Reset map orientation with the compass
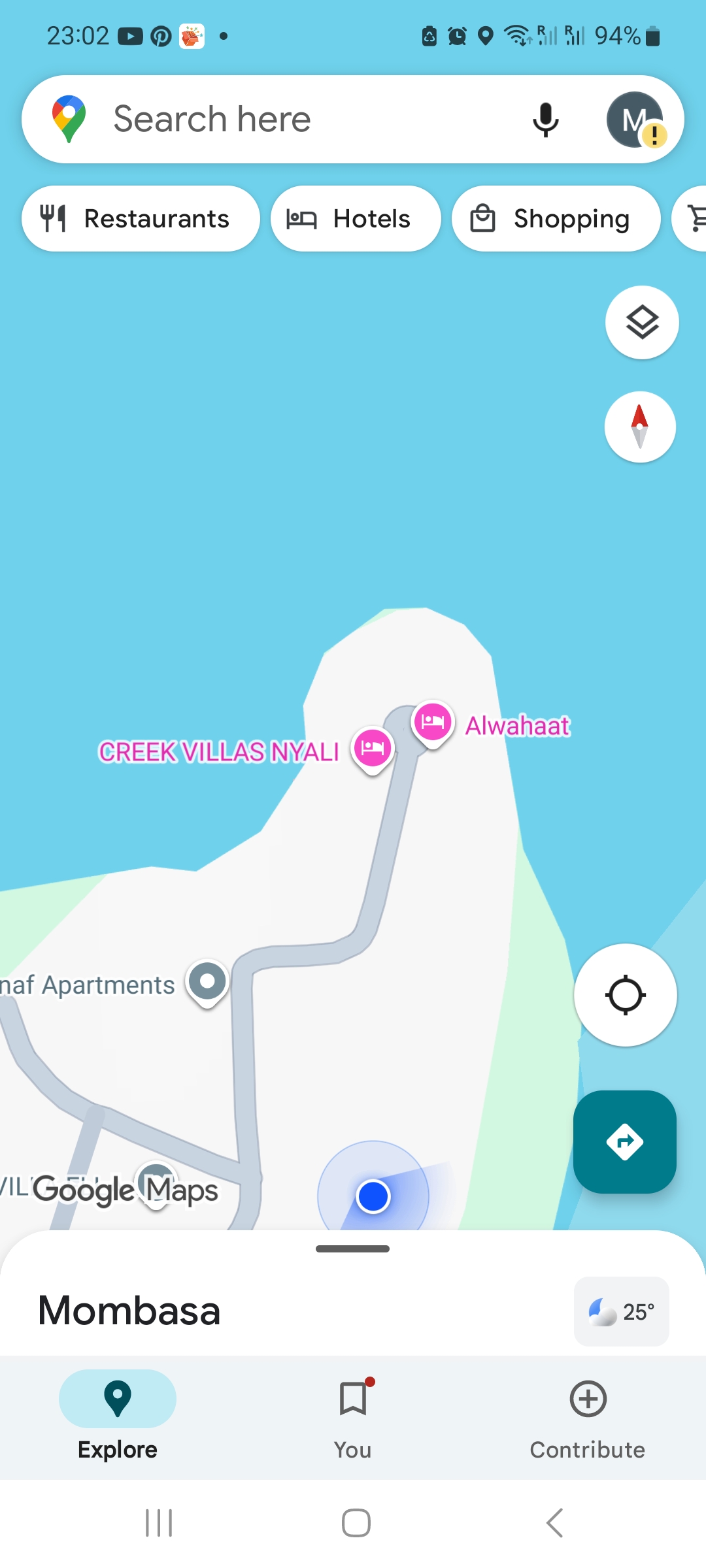This screenshot has height=1568, width=706. pos(640,427)
